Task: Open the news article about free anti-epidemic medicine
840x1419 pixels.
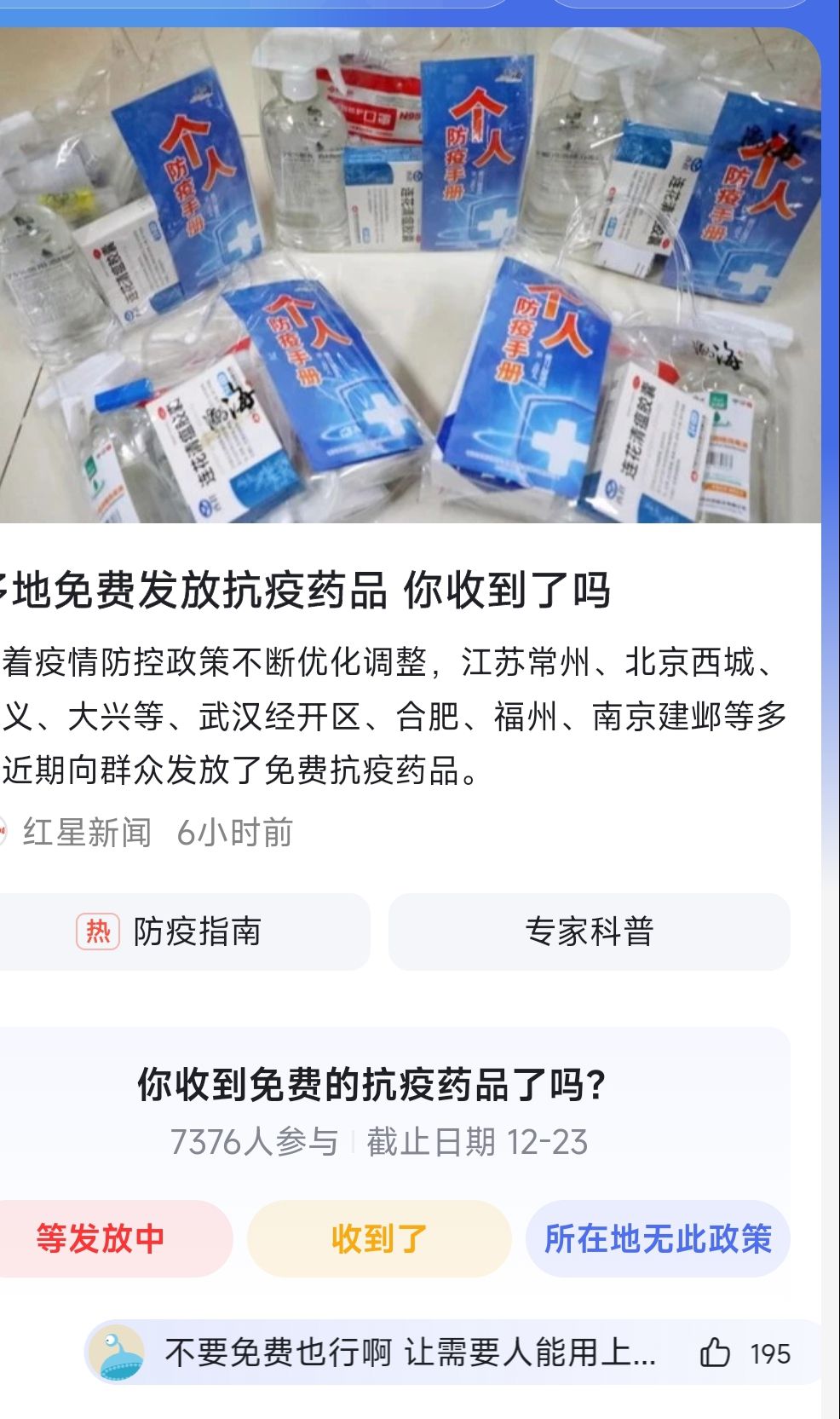Action: [x=305, y=590]
